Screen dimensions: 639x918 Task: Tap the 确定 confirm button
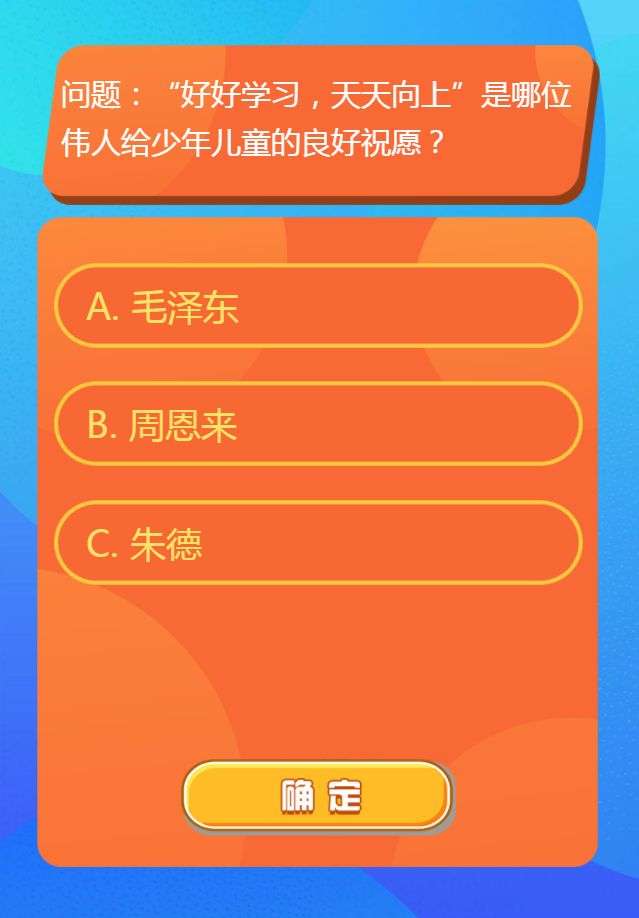[318, 796]
